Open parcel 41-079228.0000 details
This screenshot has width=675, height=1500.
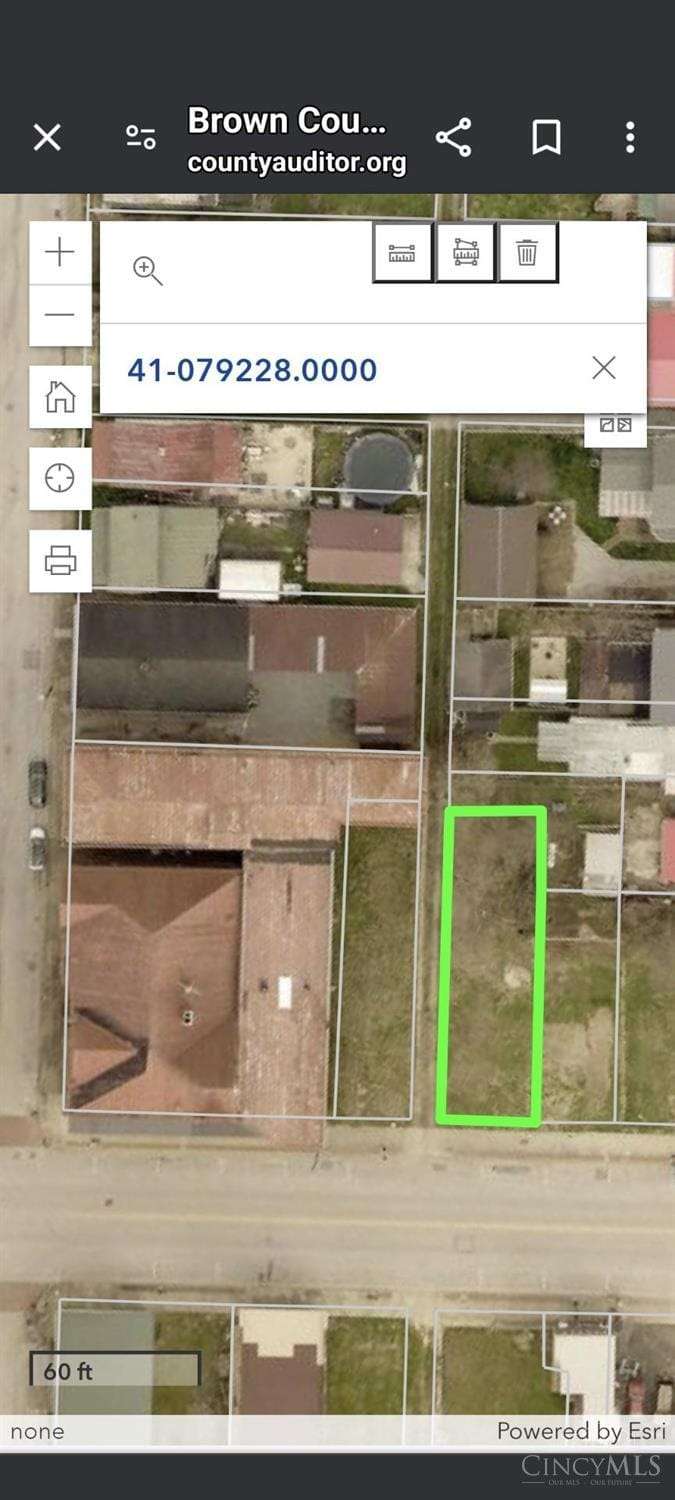252,370
